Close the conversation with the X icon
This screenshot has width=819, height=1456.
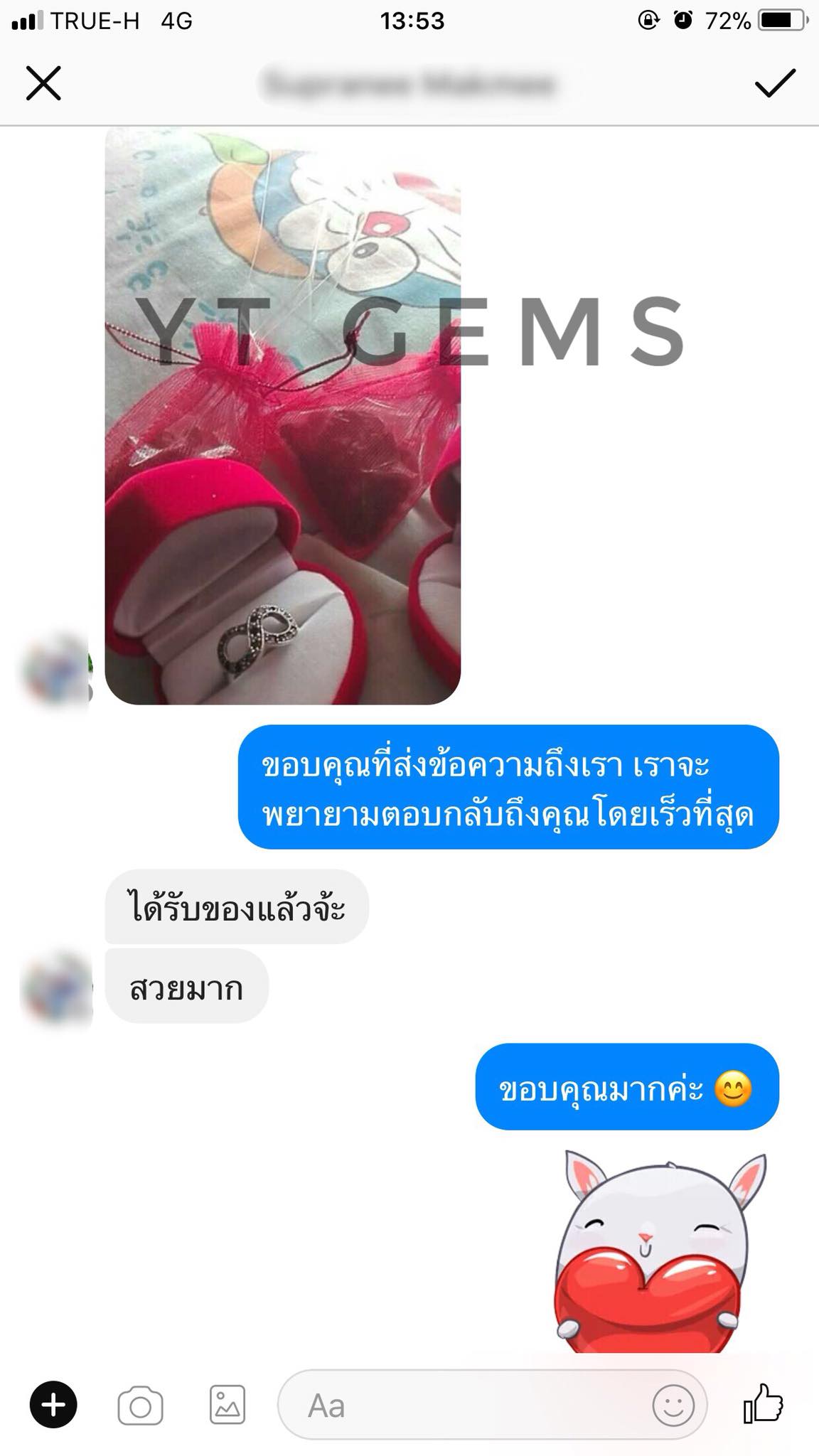pos(43,83)
